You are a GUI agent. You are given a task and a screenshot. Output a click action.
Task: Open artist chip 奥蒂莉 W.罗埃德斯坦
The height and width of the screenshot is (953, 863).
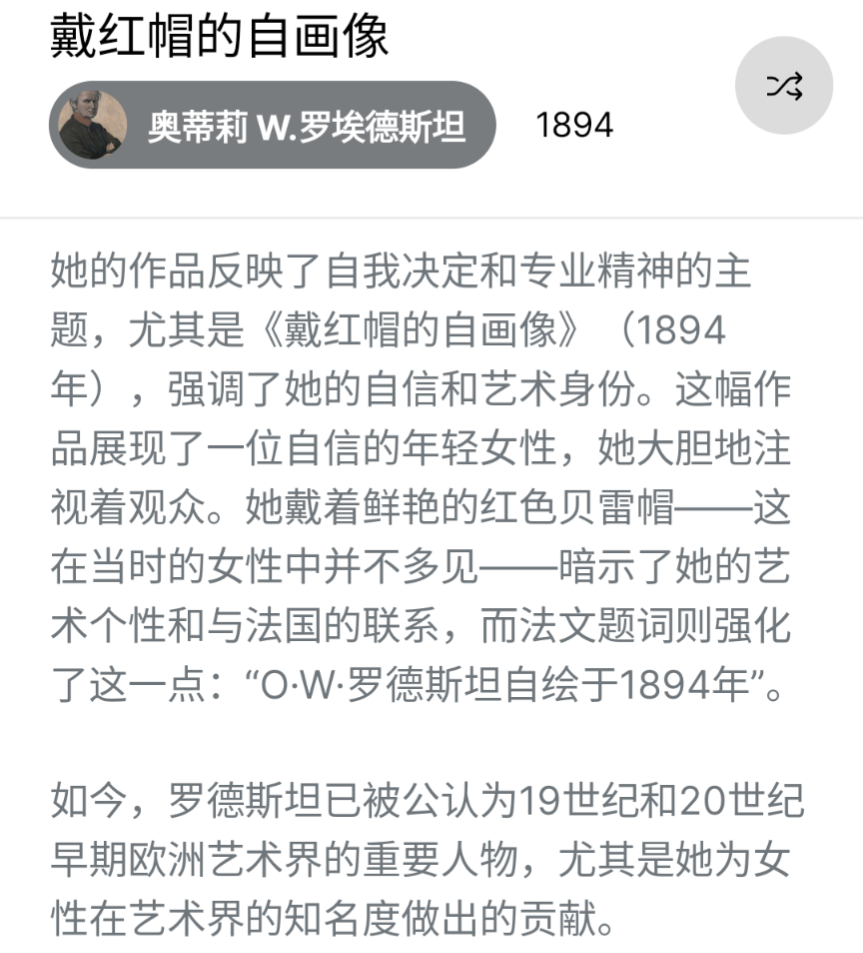272,125
